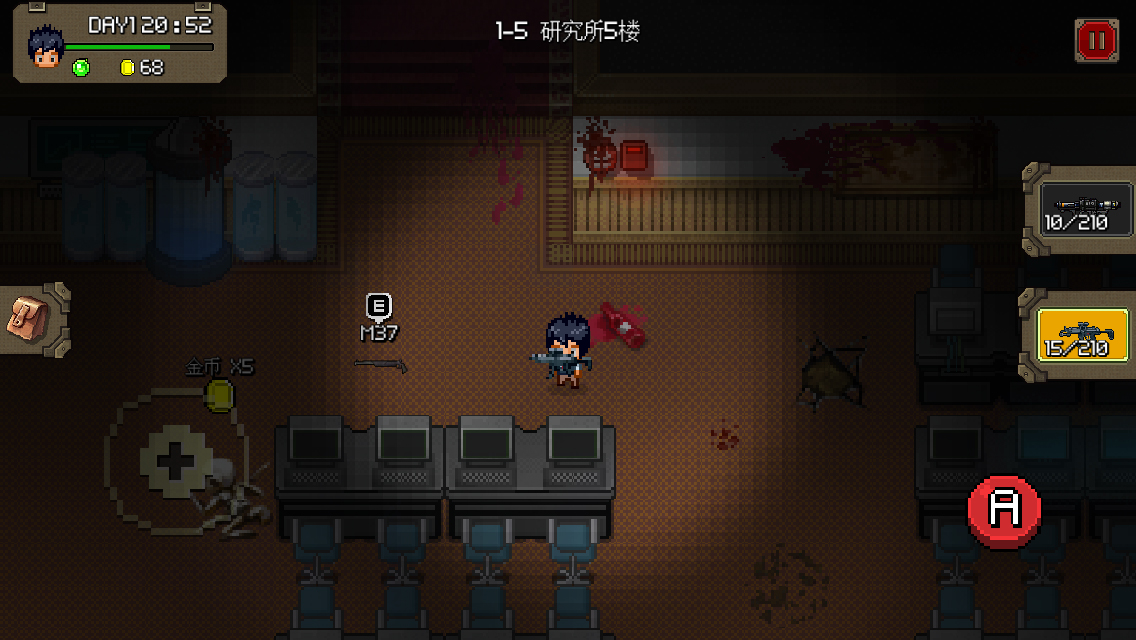Select the highlighted 15/210 weapon slot
Image resolution: width=1136 pixels, height=640 pixels.
1082,335
